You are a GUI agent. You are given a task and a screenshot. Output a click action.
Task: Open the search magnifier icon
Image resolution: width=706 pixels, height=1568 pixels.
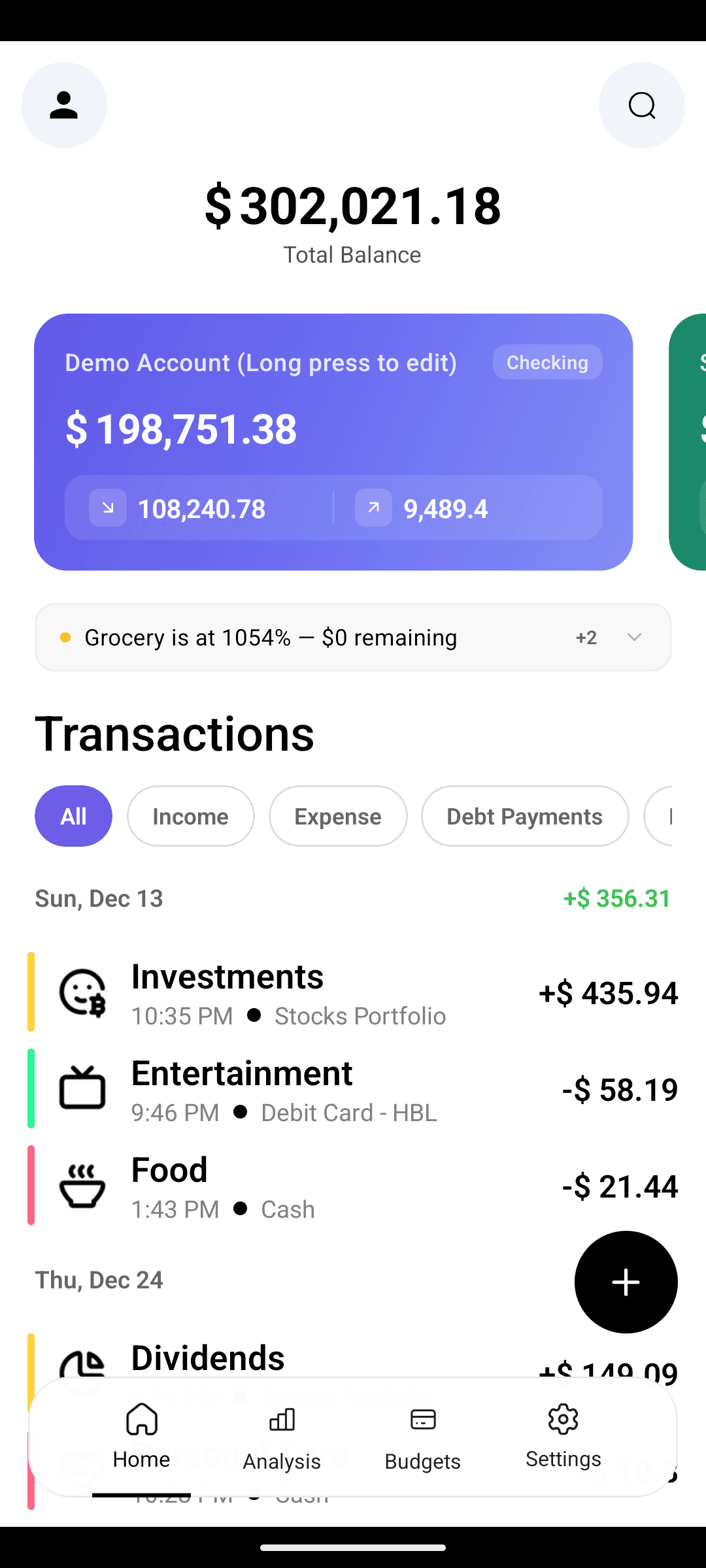[640, 105]
